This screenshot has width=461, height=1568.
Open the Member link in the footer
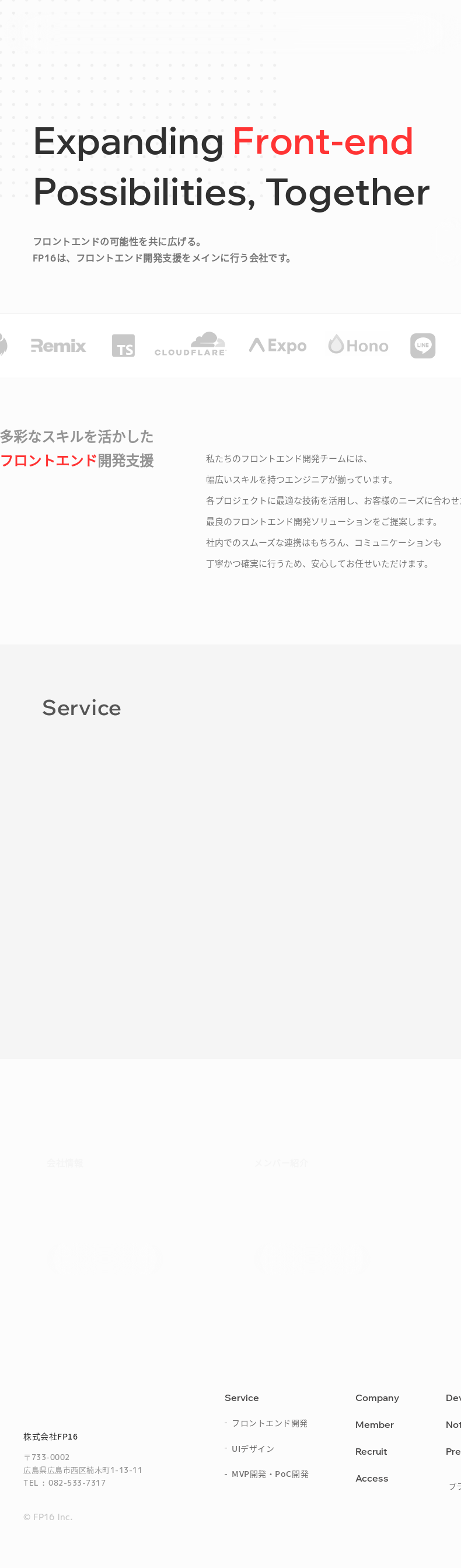coord(374,1424)
